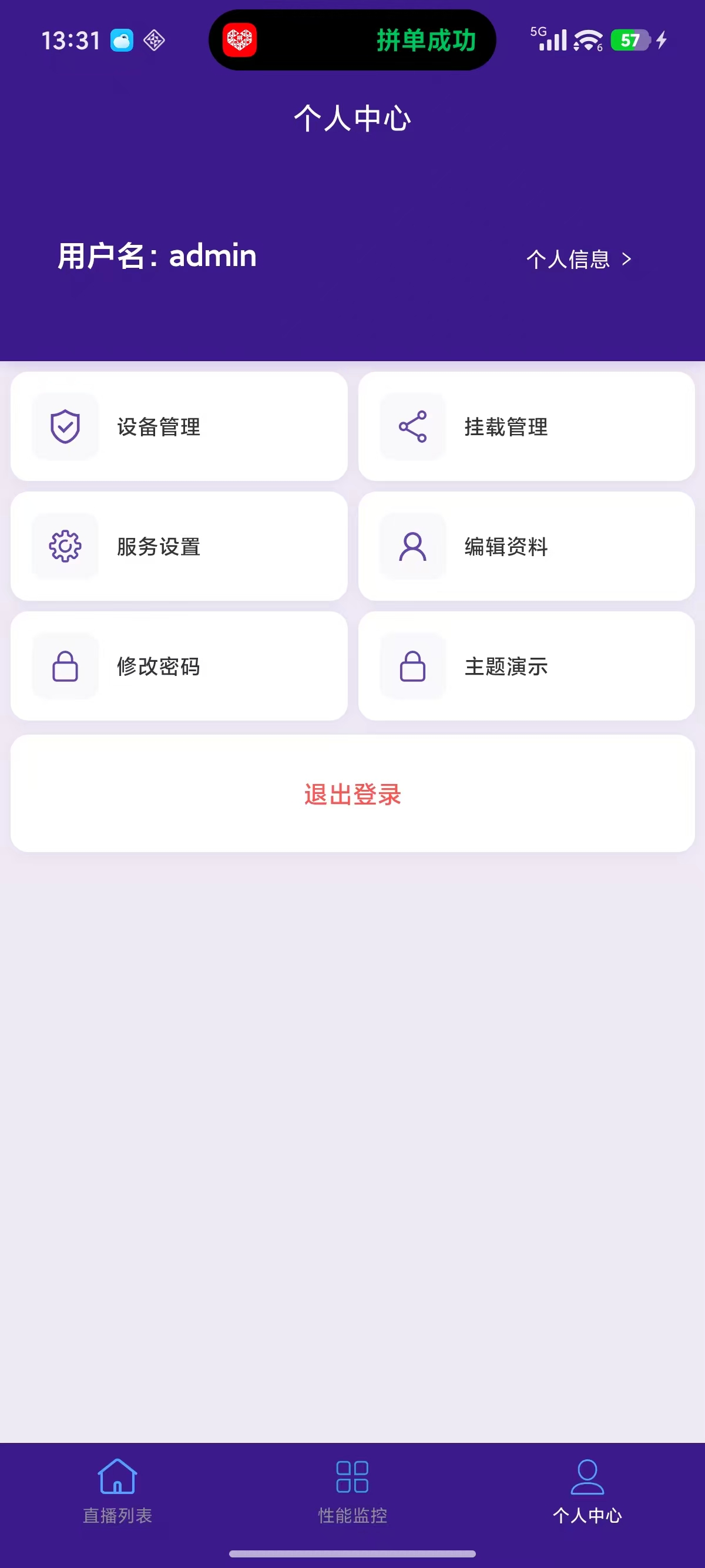Click the share icon for 挂载管理
Image resolution: width=705 pixels, height=1568 pixels.
click(413, 426)
